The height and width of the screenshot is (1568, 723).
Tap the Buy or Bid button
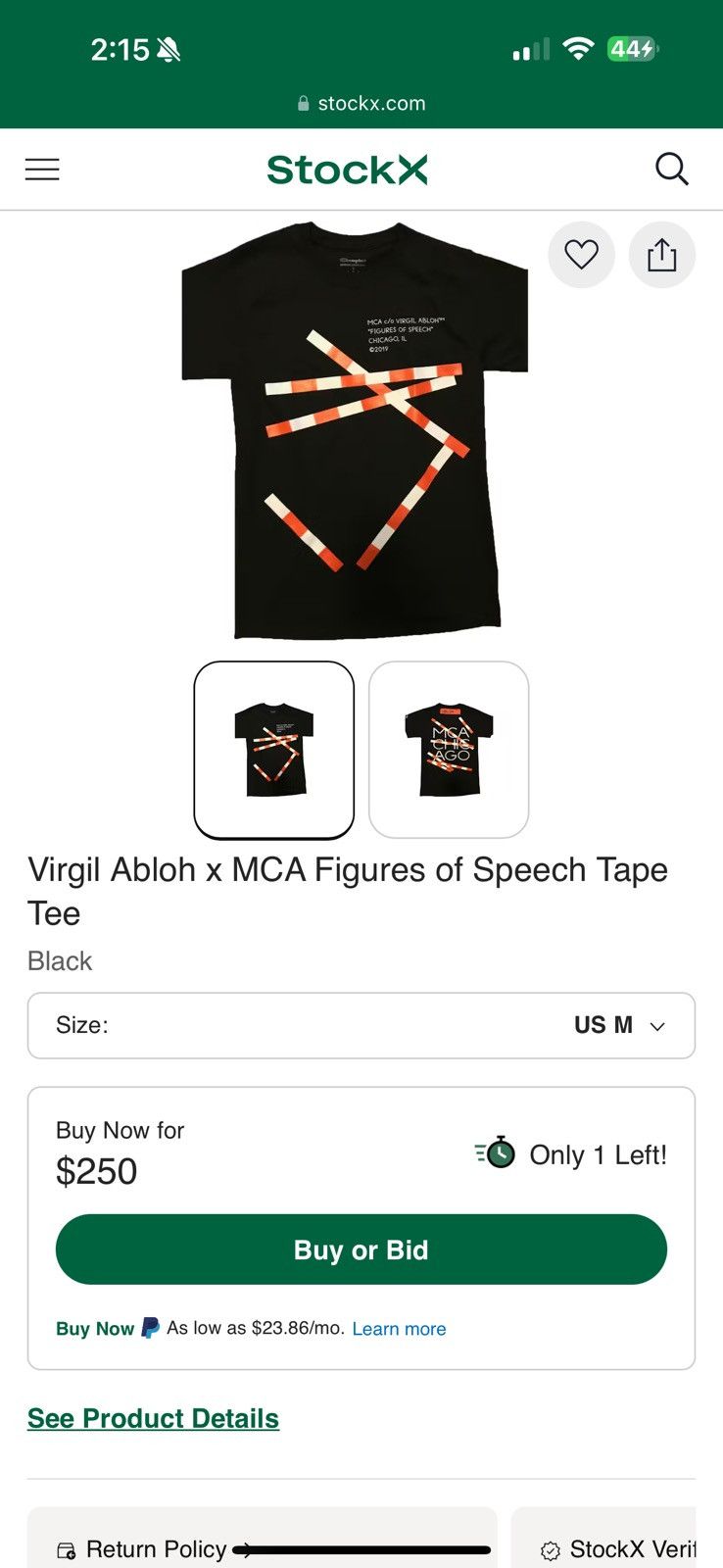(x=361, y=1249)
